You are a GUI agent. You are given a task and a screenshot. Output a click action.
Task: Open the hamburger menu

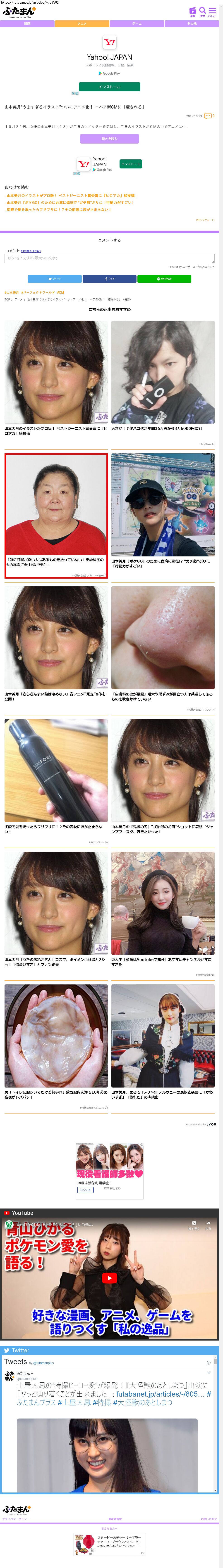click(x=212, y=10)
